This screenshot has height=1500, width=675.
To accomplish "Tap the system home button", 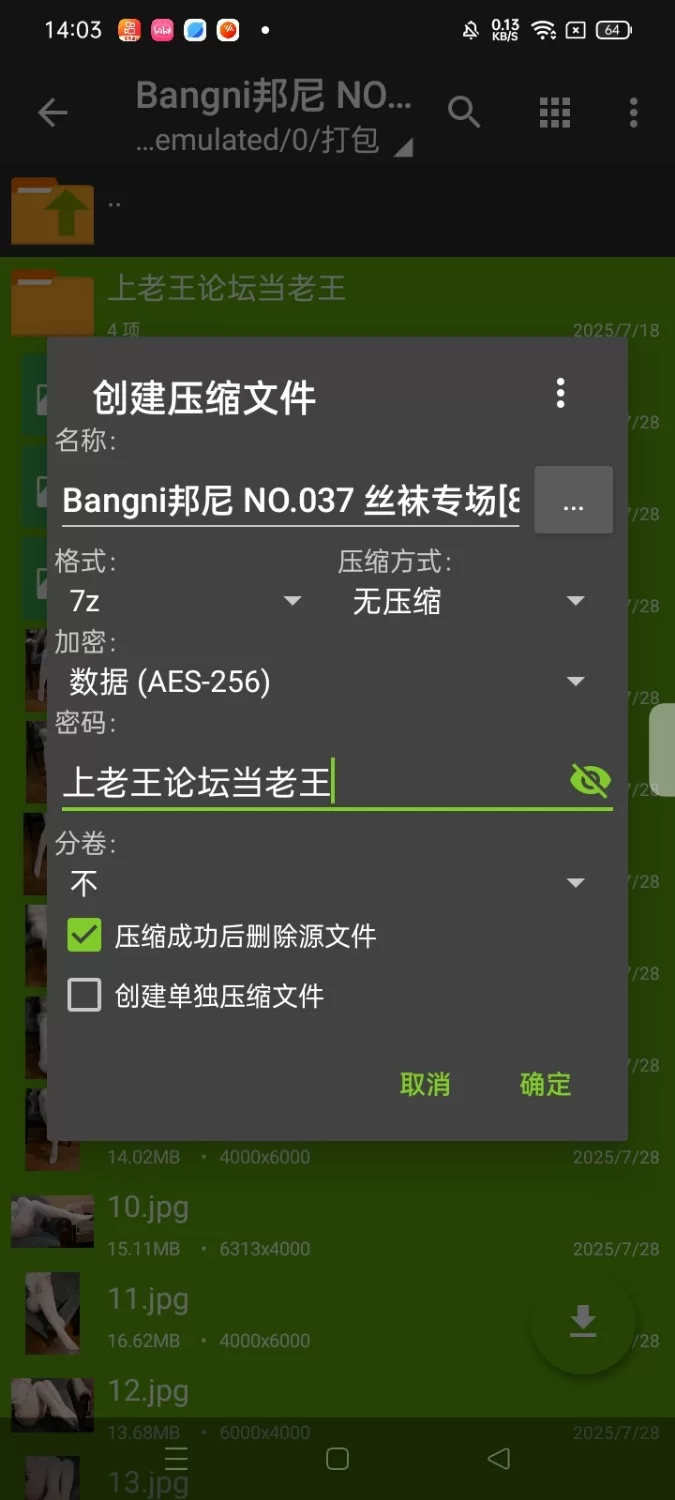I will [x=337, y=1459].
